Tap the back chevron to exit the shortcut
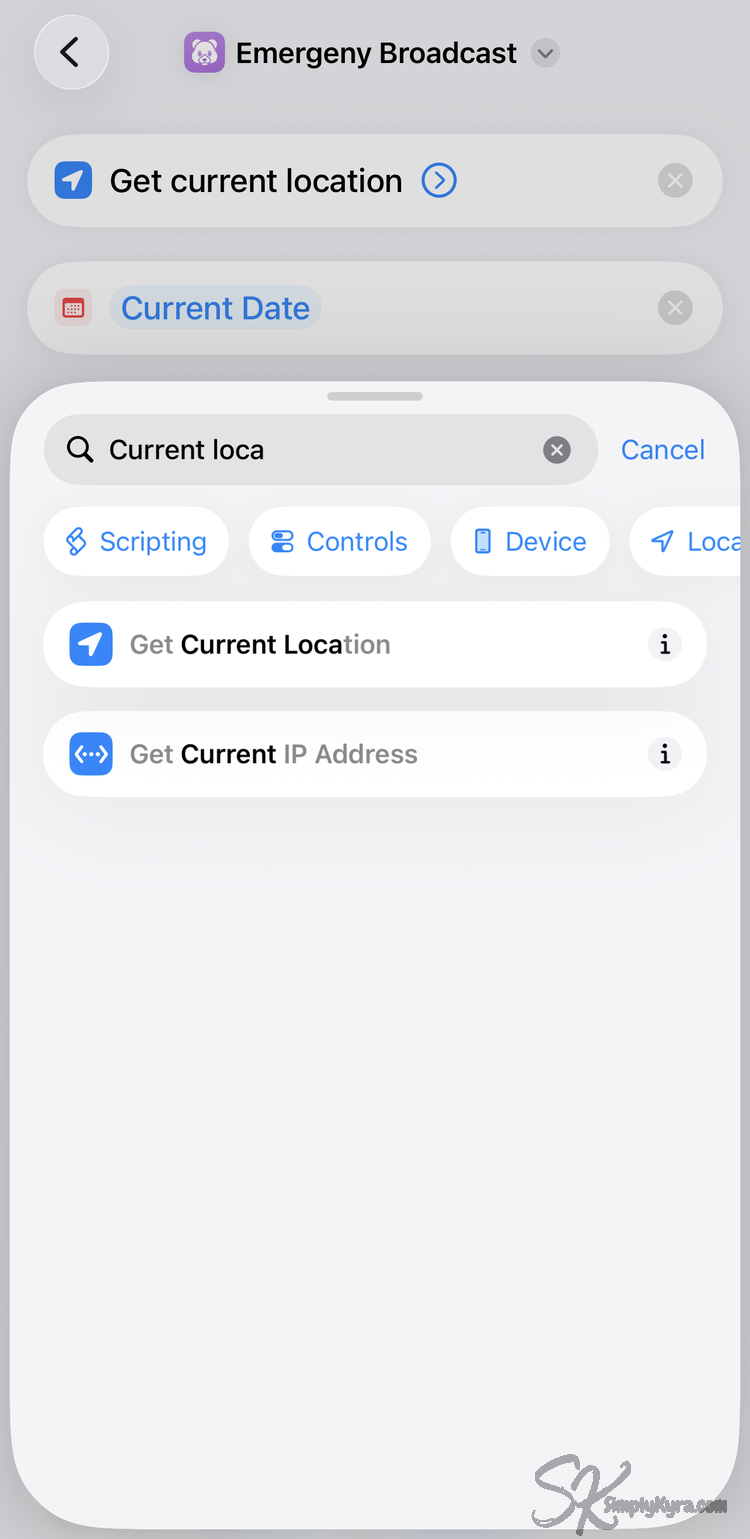Image resolution: width=750 pixels, height=1539 pixels. 71,52
